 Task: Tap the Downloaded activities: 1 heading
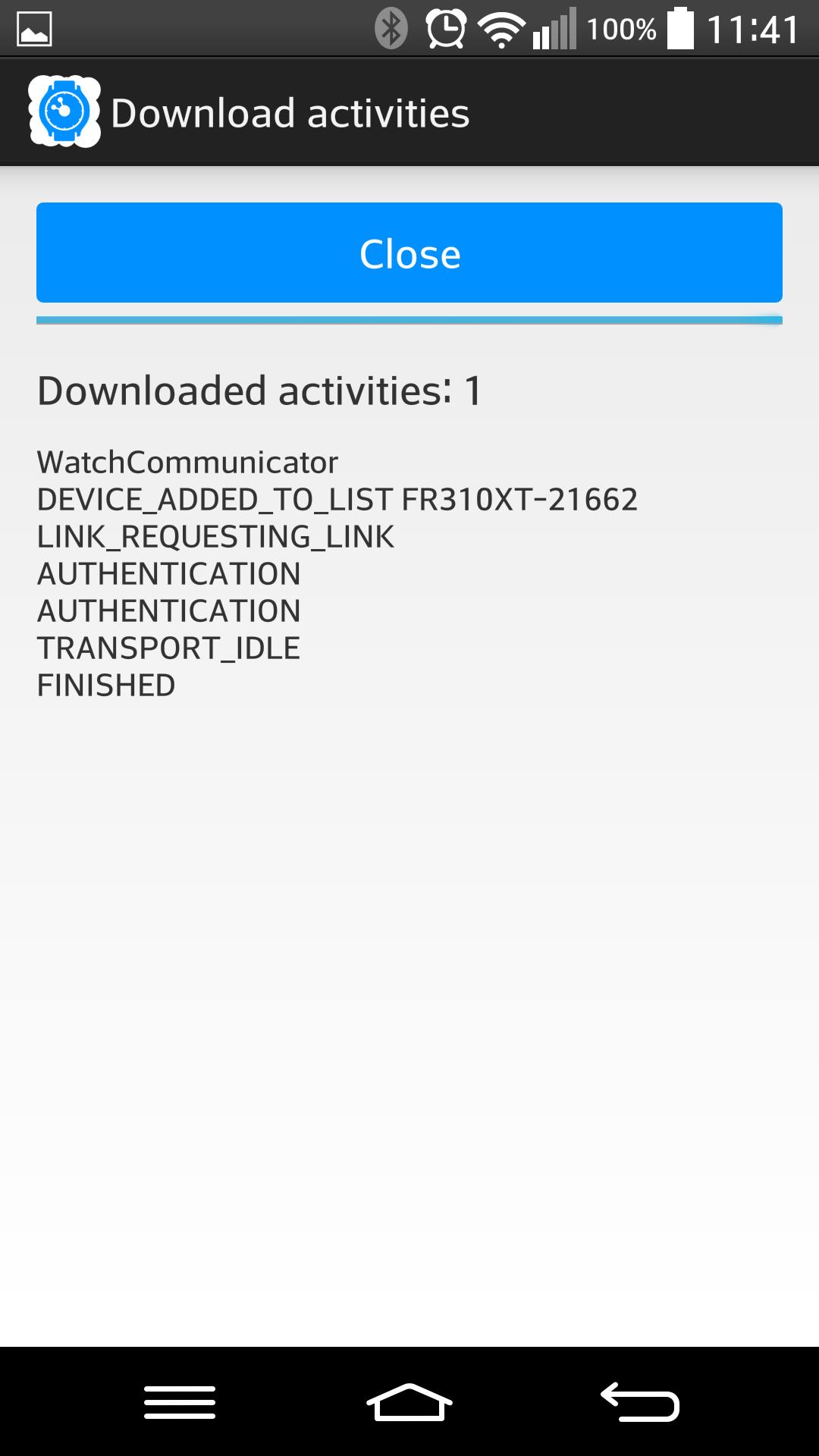click(x=259, y=390)
